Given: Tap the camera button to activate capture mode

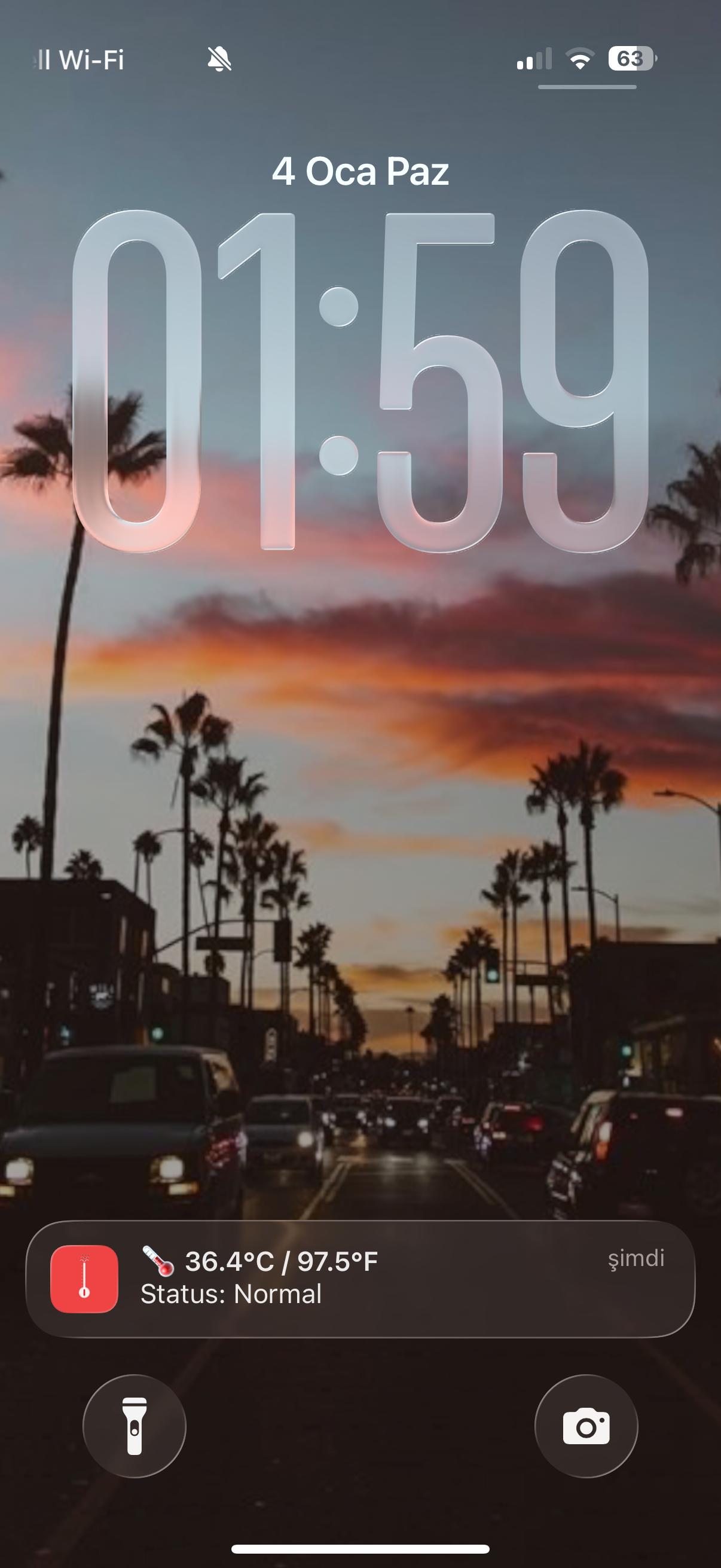Looking at the screenshot, I should point(585,1427).
